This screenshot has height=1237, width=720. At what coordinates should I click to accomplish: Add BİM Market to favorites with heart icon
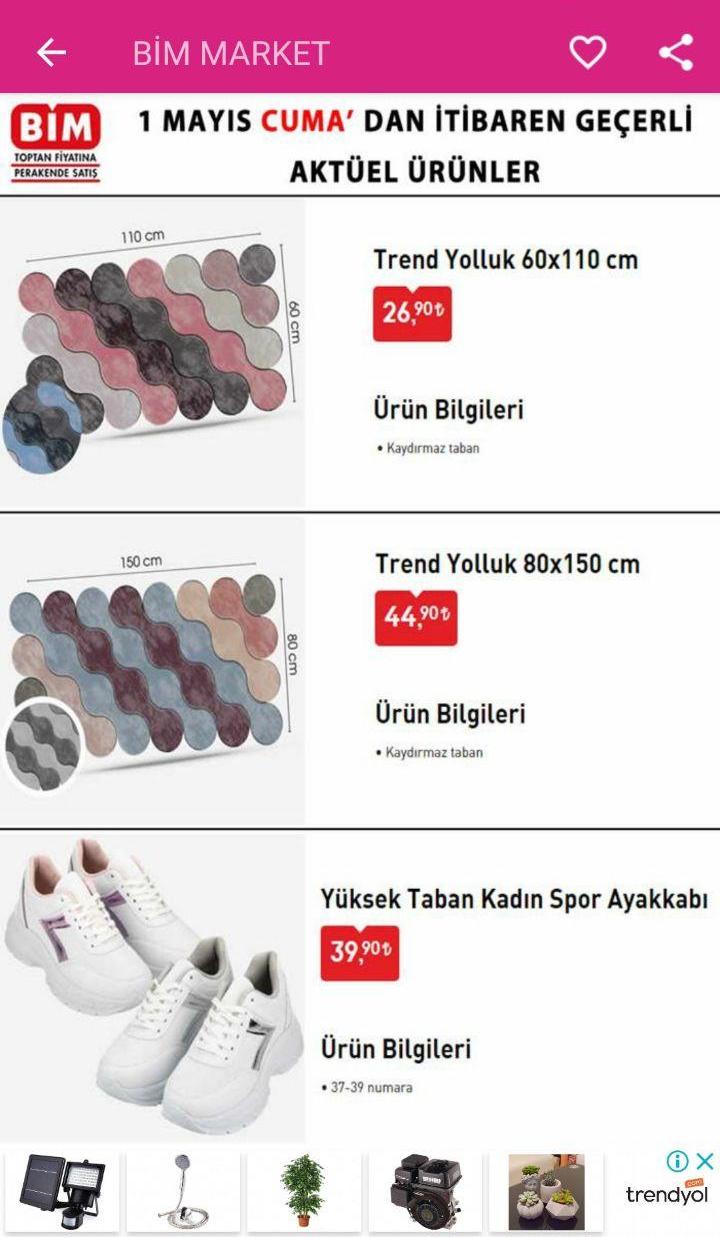[587, 52]
